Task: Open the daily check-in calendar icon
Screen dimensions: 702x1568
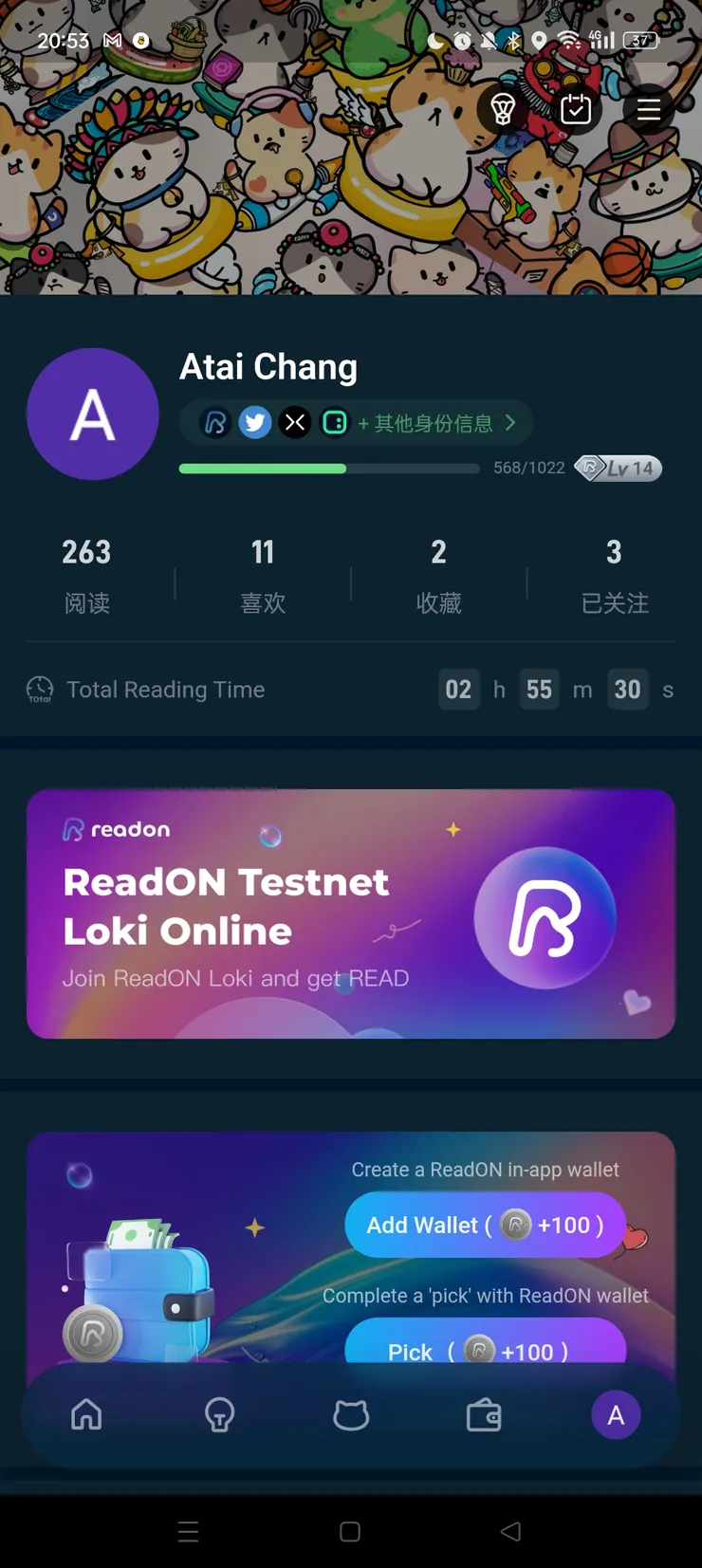Action: [576, 110]
